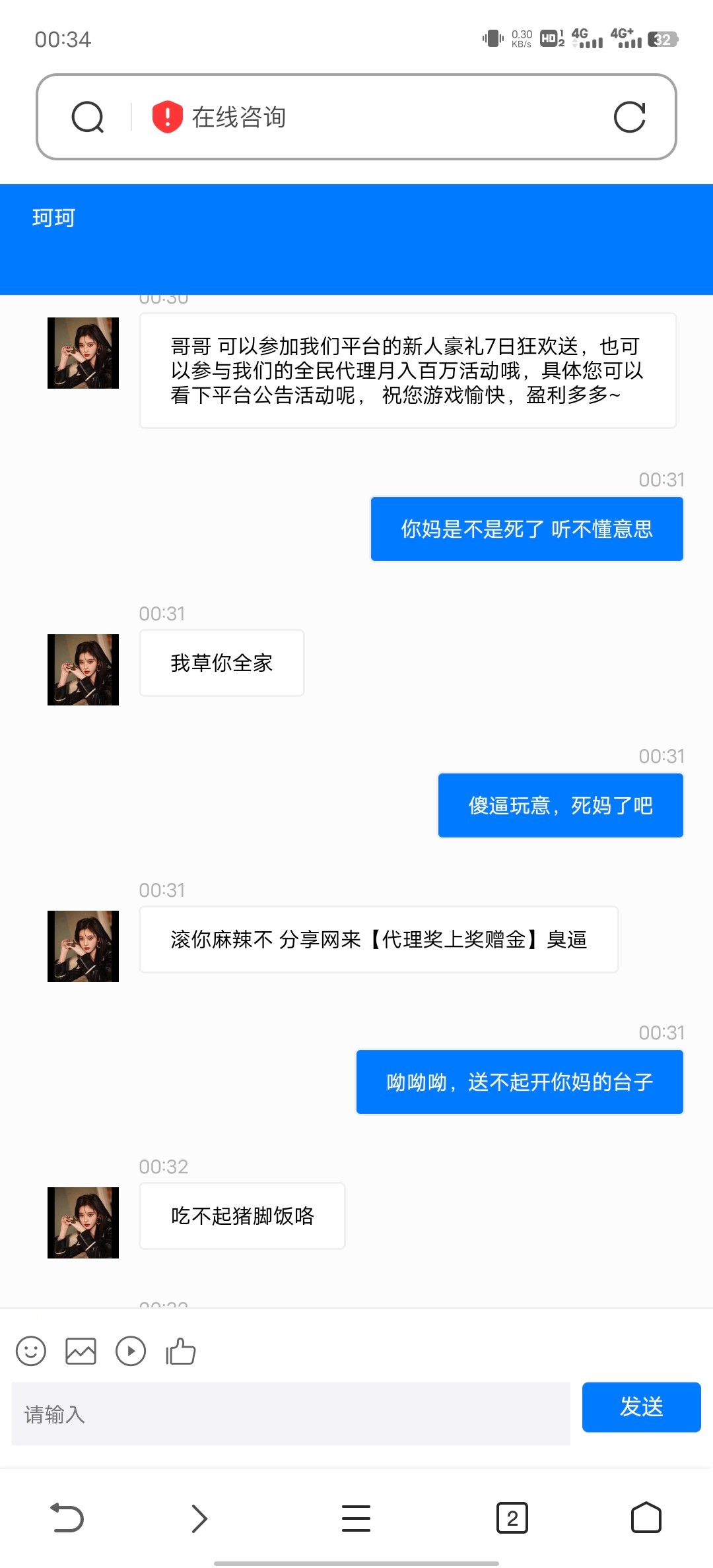Screen dimensions: 713x1568
Task: Open the browser menu
Action: 356,1518
